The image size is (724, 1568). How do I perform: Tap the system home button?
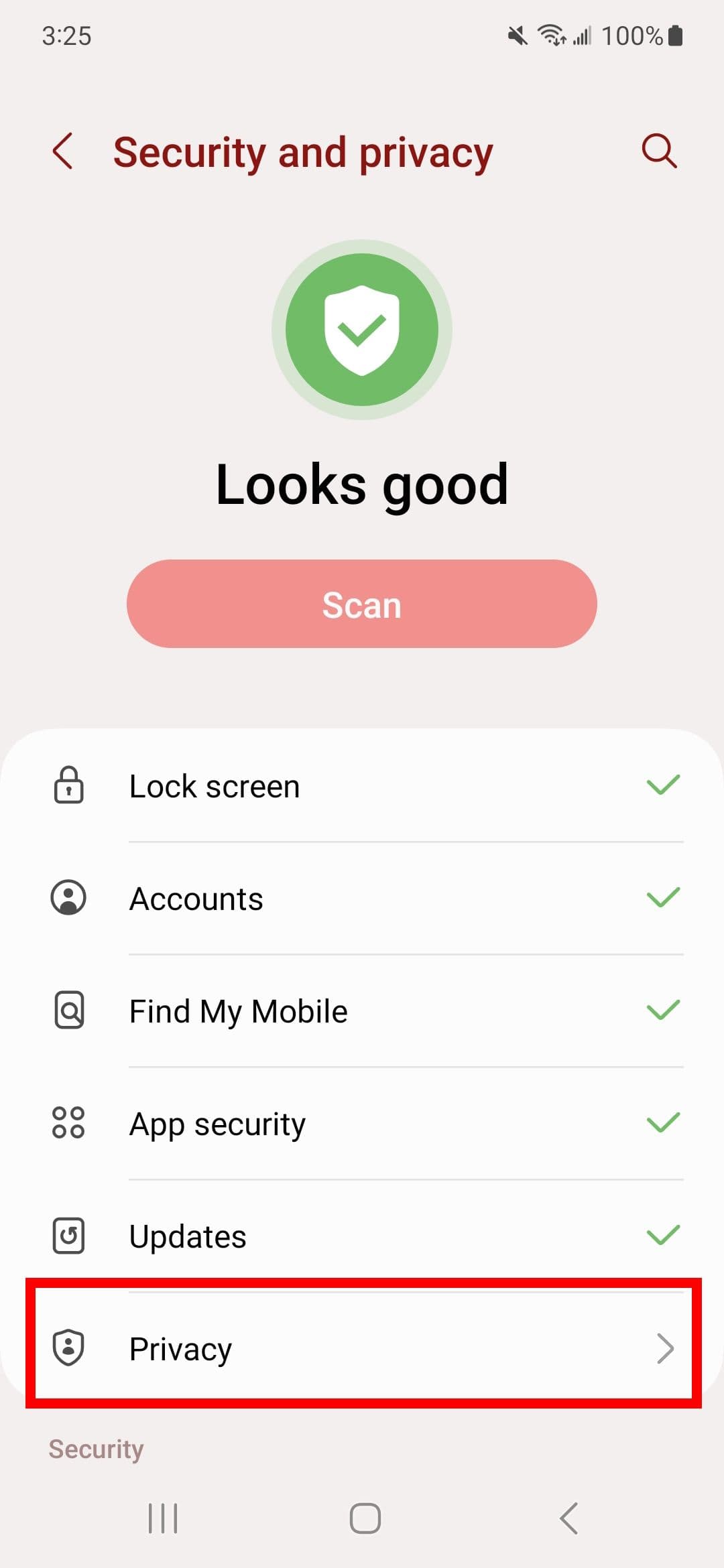click(365, 1518)
